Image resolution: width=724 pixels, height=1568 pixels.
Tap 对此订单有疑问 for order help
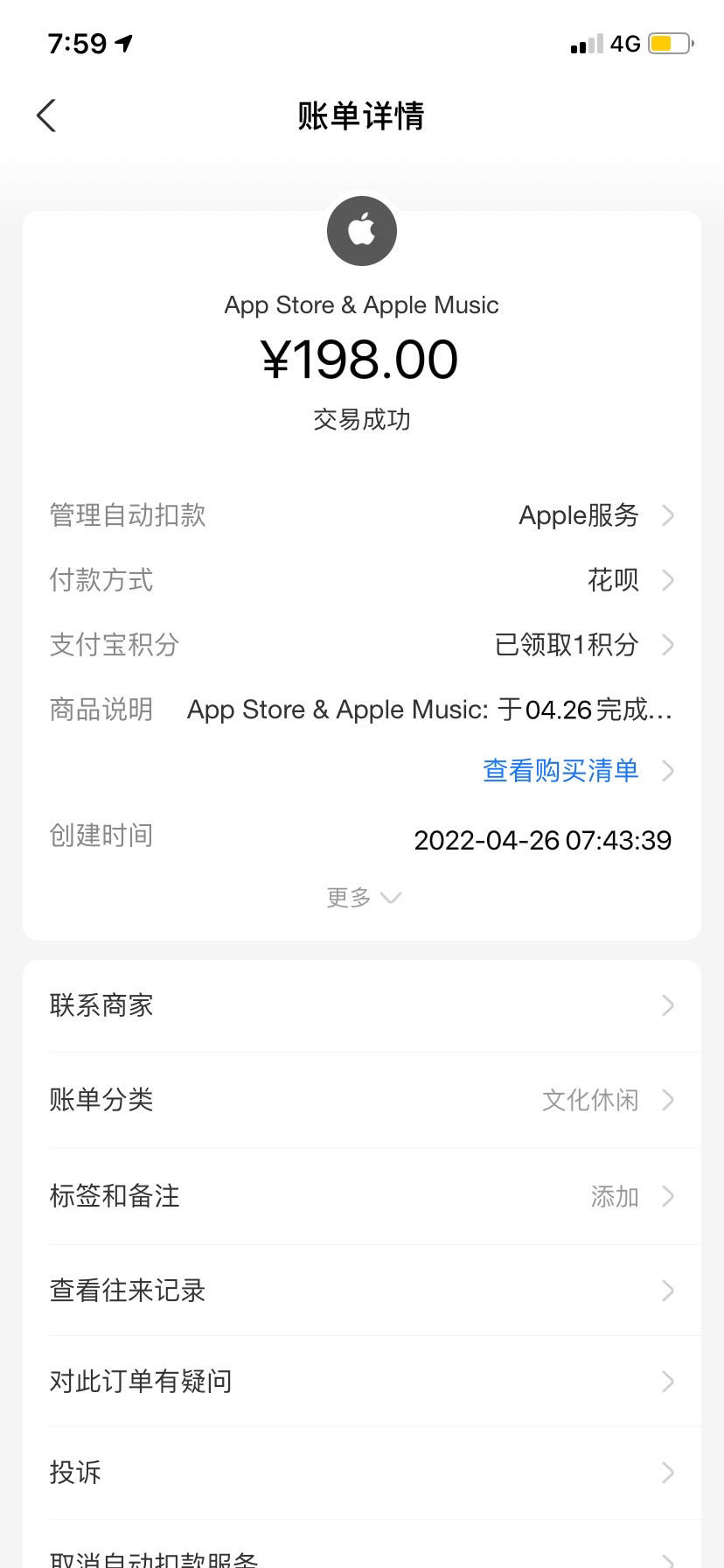coord(362,1382)
